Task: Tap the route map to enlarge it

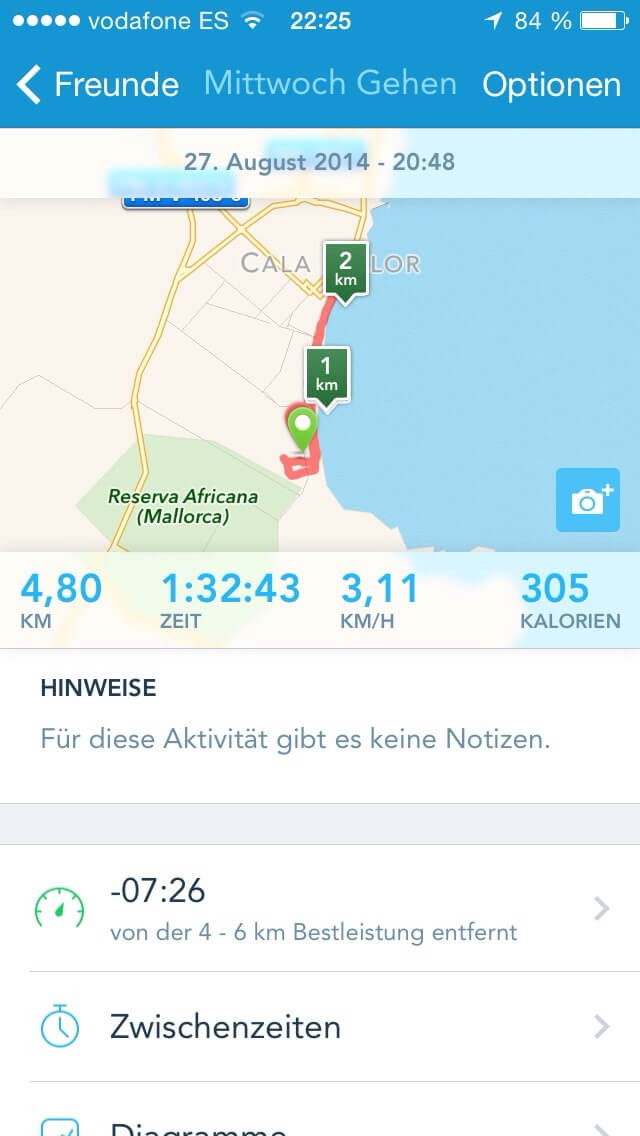Action: click(320, 375)
